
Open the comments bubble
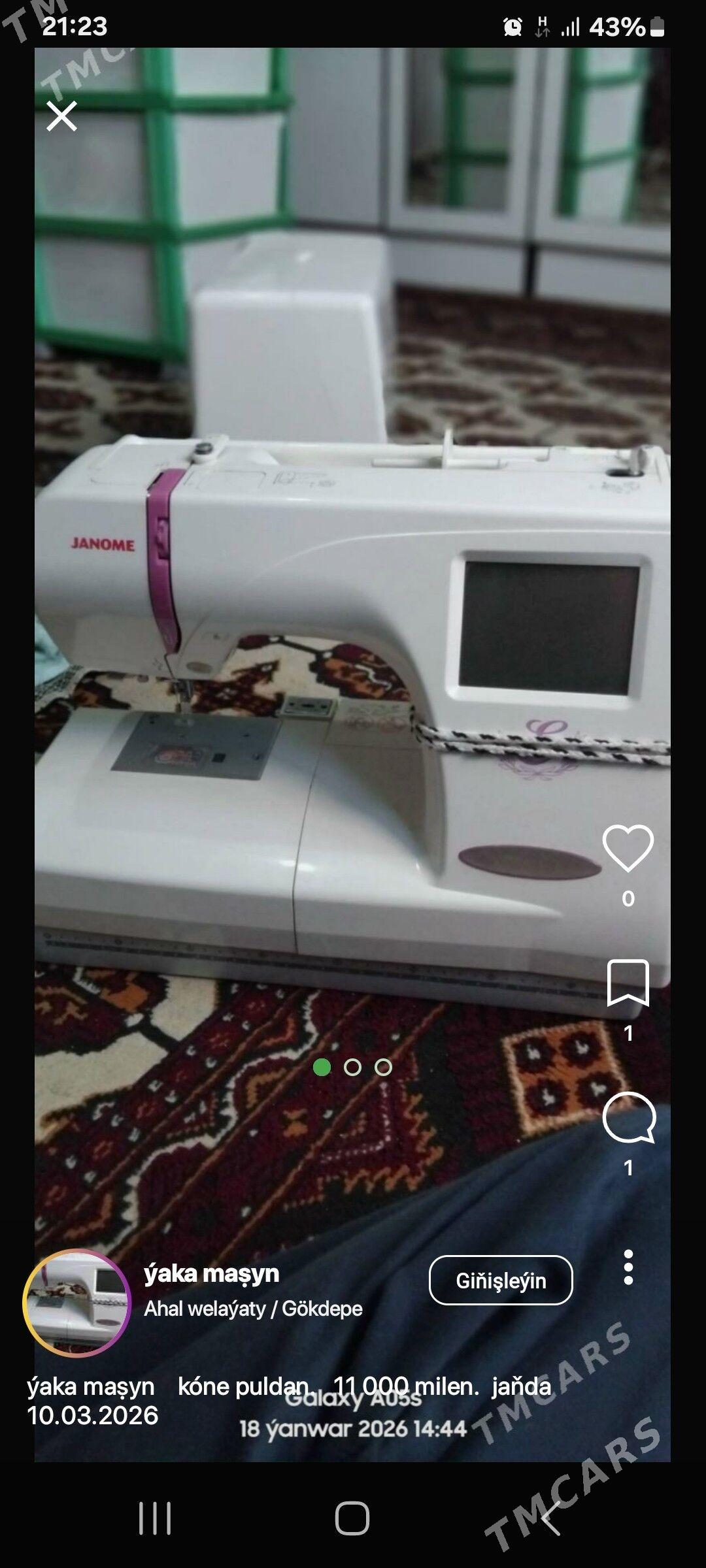(x=628, y=1117)
